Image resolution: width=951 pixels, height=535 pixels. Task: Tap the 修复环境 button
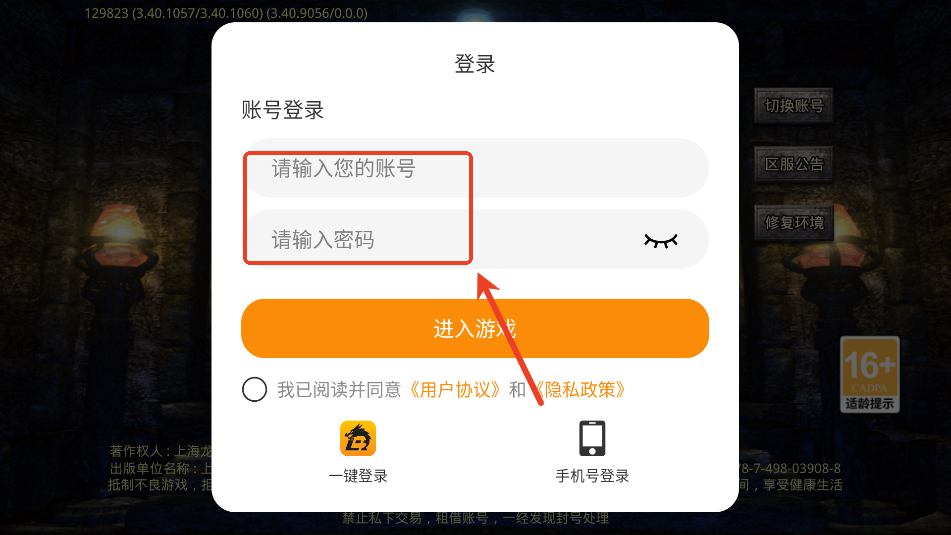794,222
